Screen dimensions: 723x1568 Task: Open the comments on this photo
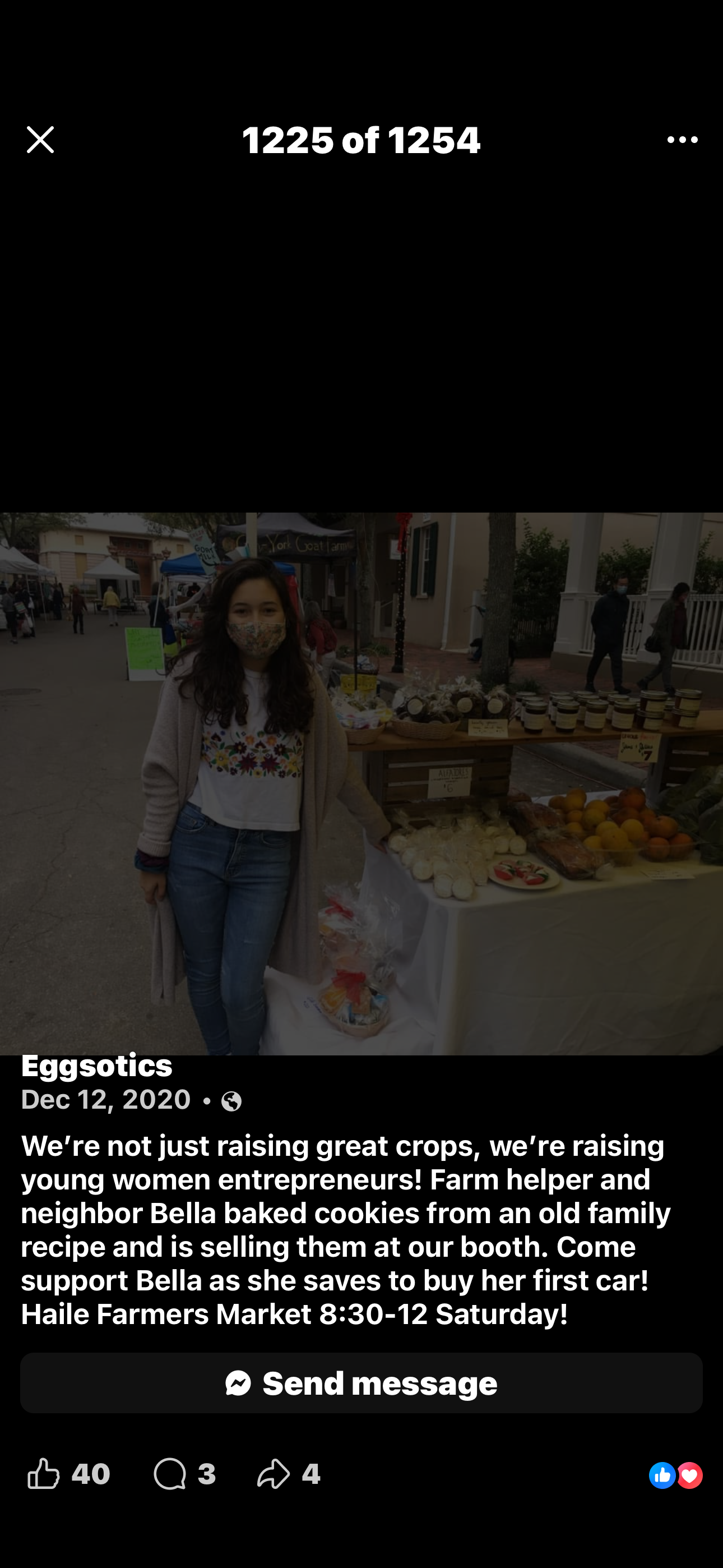coord(184,1474)
